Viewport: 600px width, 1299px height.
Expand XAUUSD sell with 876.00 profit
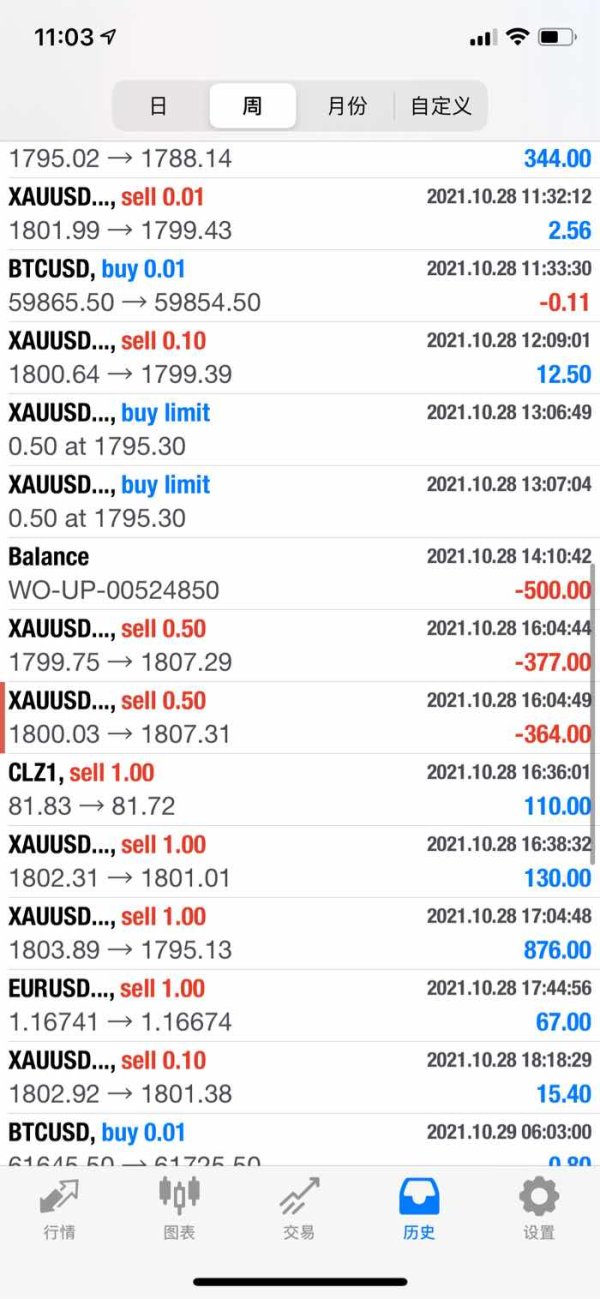point(300,933)
